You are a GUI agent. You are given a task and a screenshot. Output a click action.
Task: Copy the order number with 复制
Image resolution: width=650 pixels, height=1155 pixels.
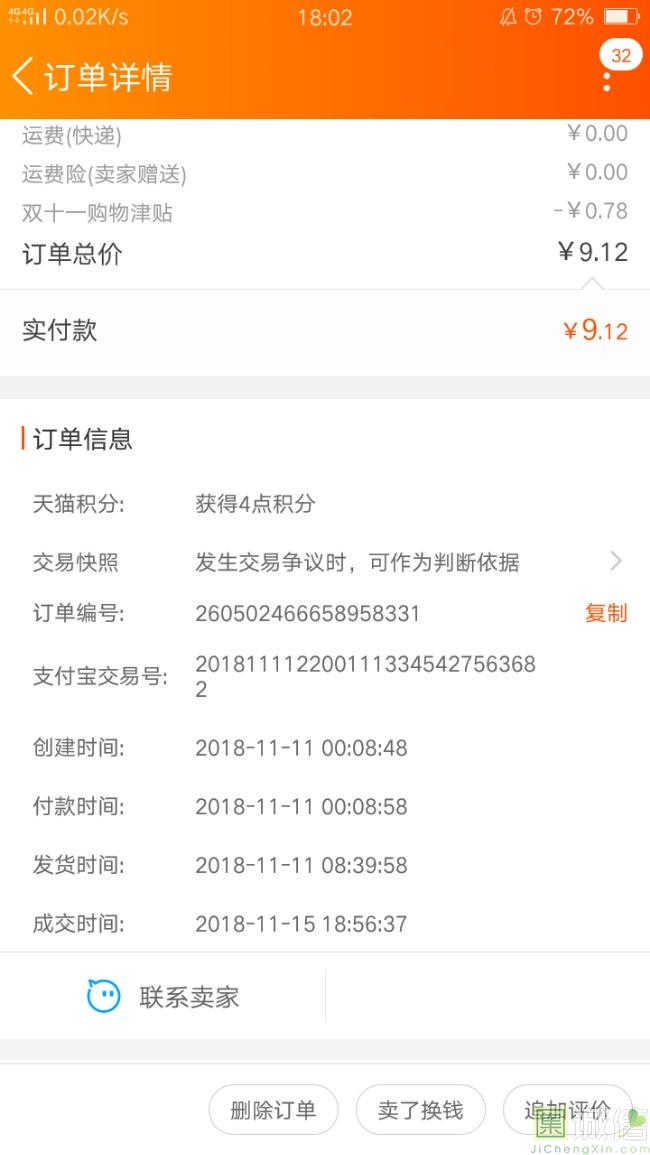[x=606, y=613]
